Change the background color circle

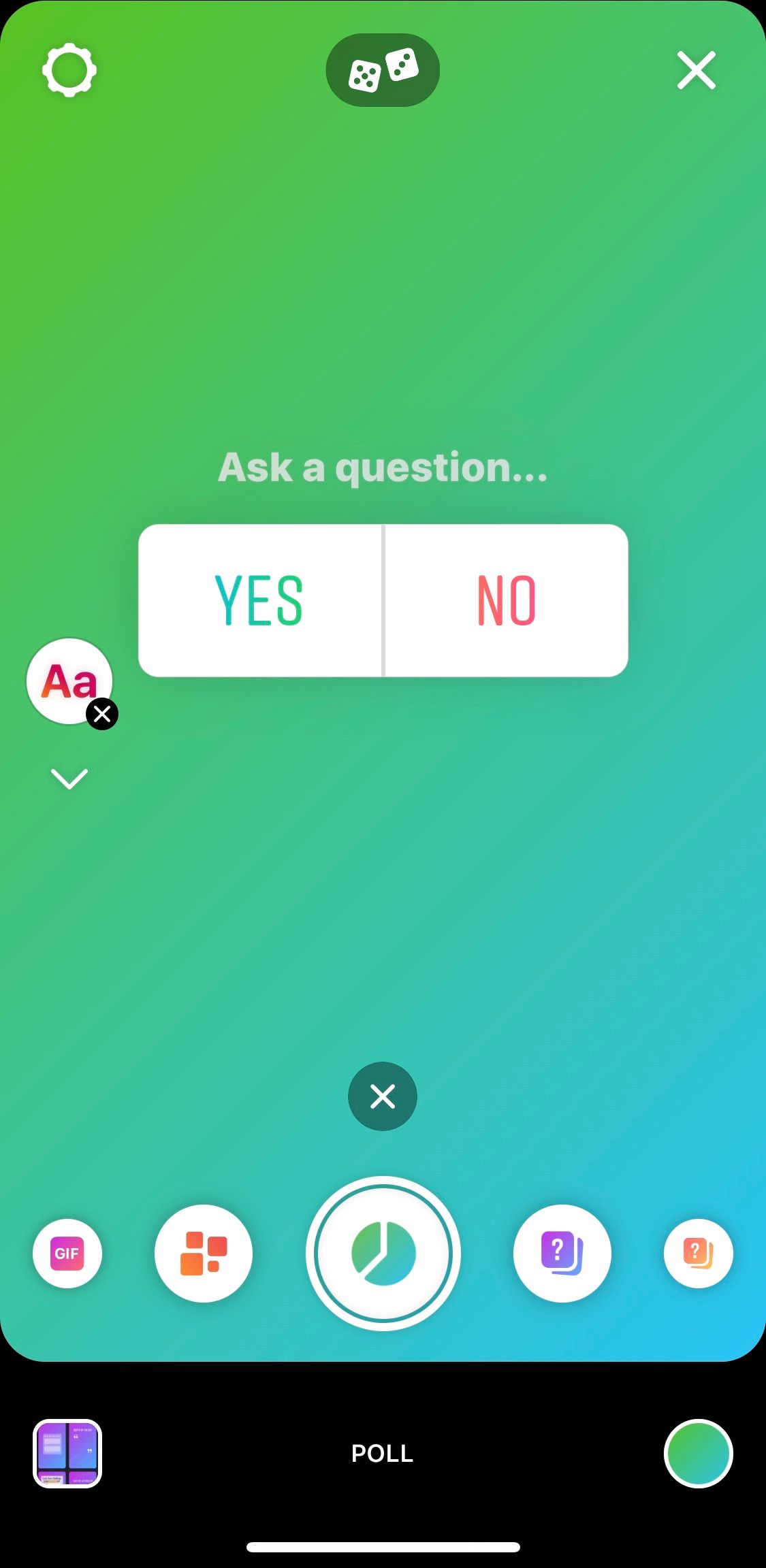pos(699,1454)
